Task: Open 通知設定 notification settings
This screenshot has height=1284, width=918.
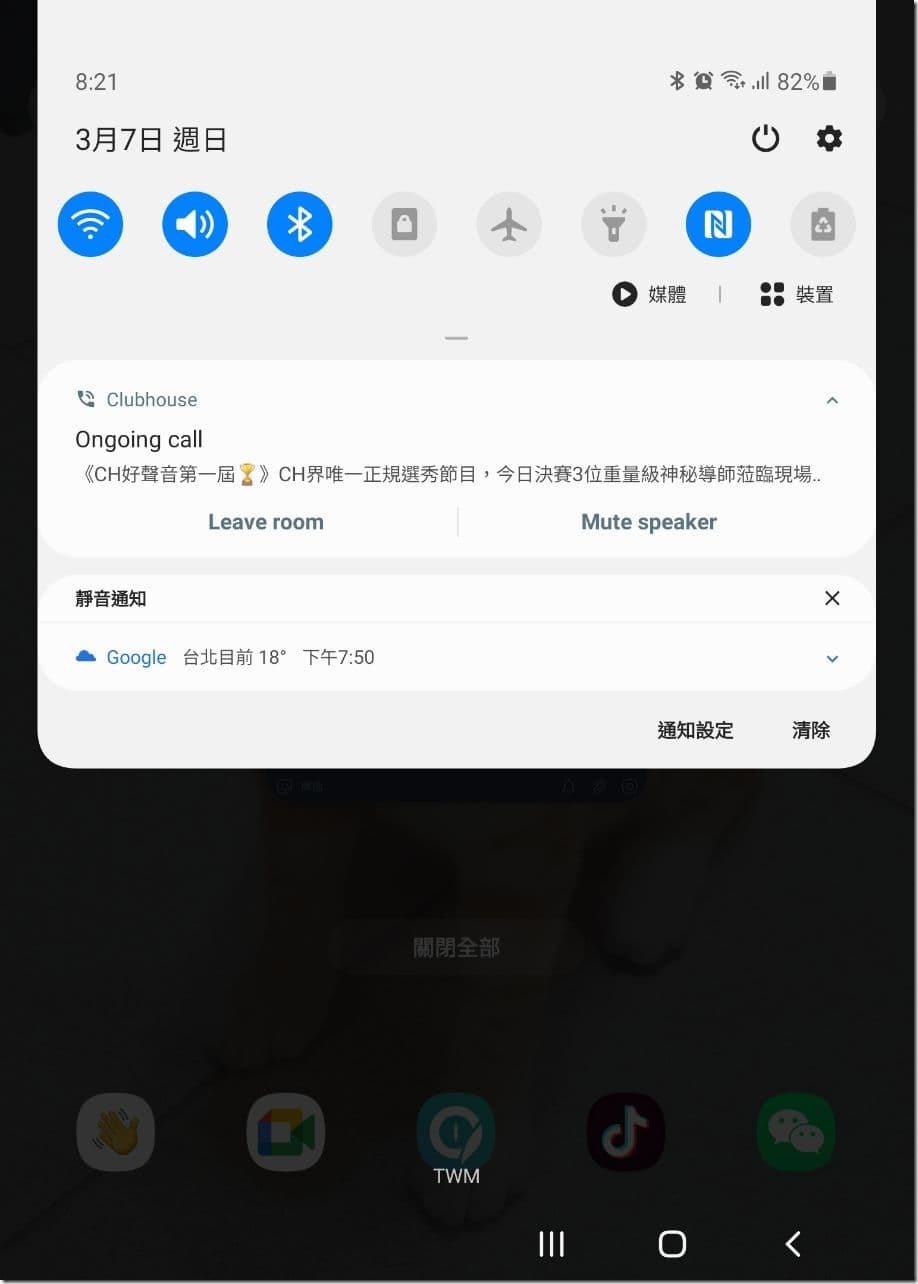Action: coord(695,730)
